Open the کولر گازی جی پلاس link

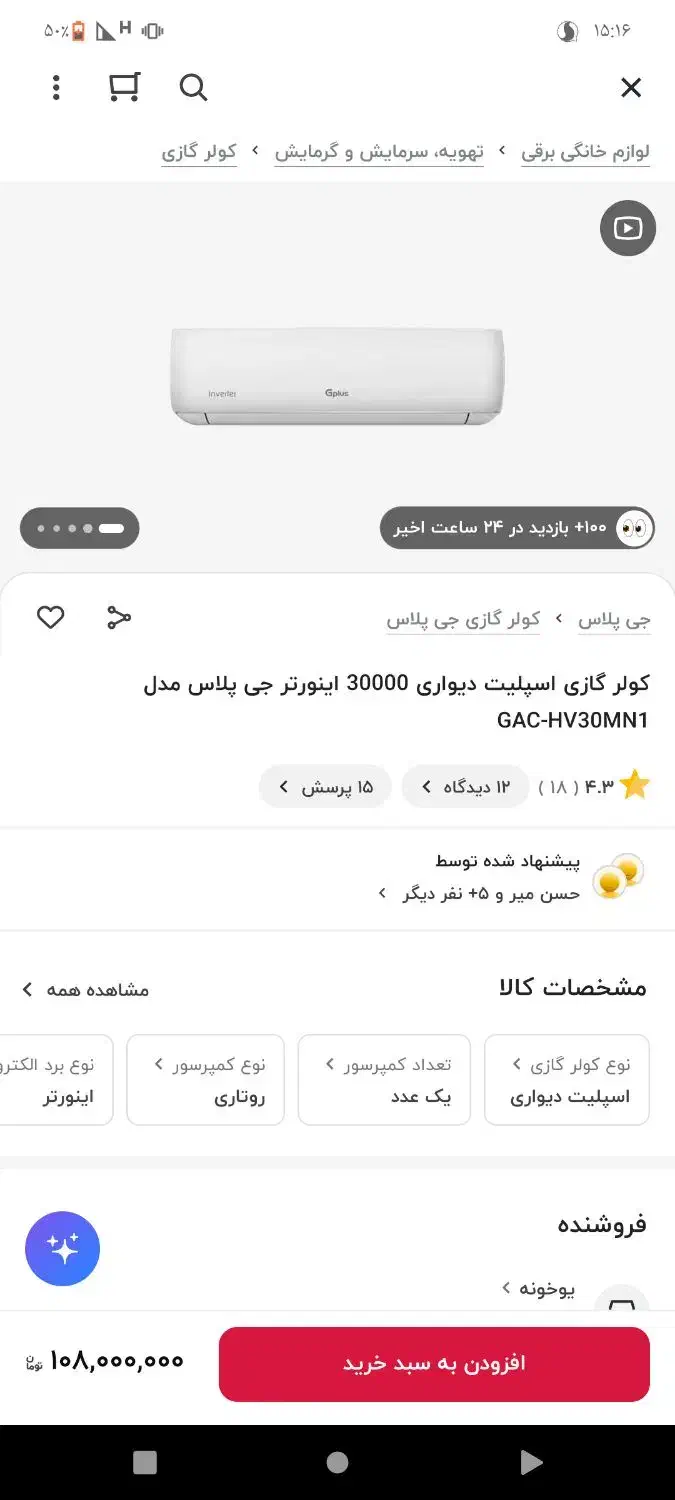coord(463,620)
